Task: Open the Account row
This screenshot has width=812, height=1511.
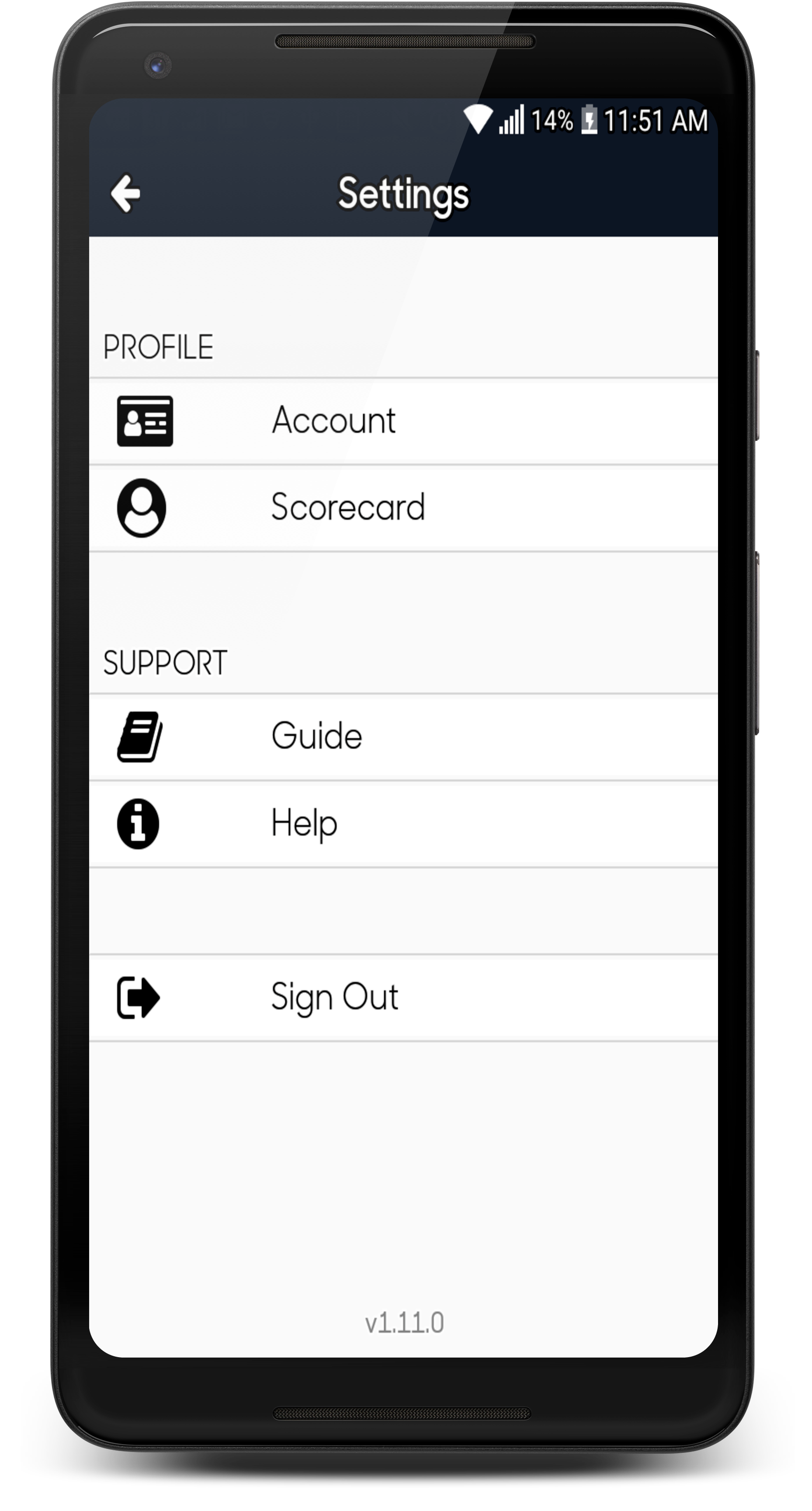Action: coord(403,421)
